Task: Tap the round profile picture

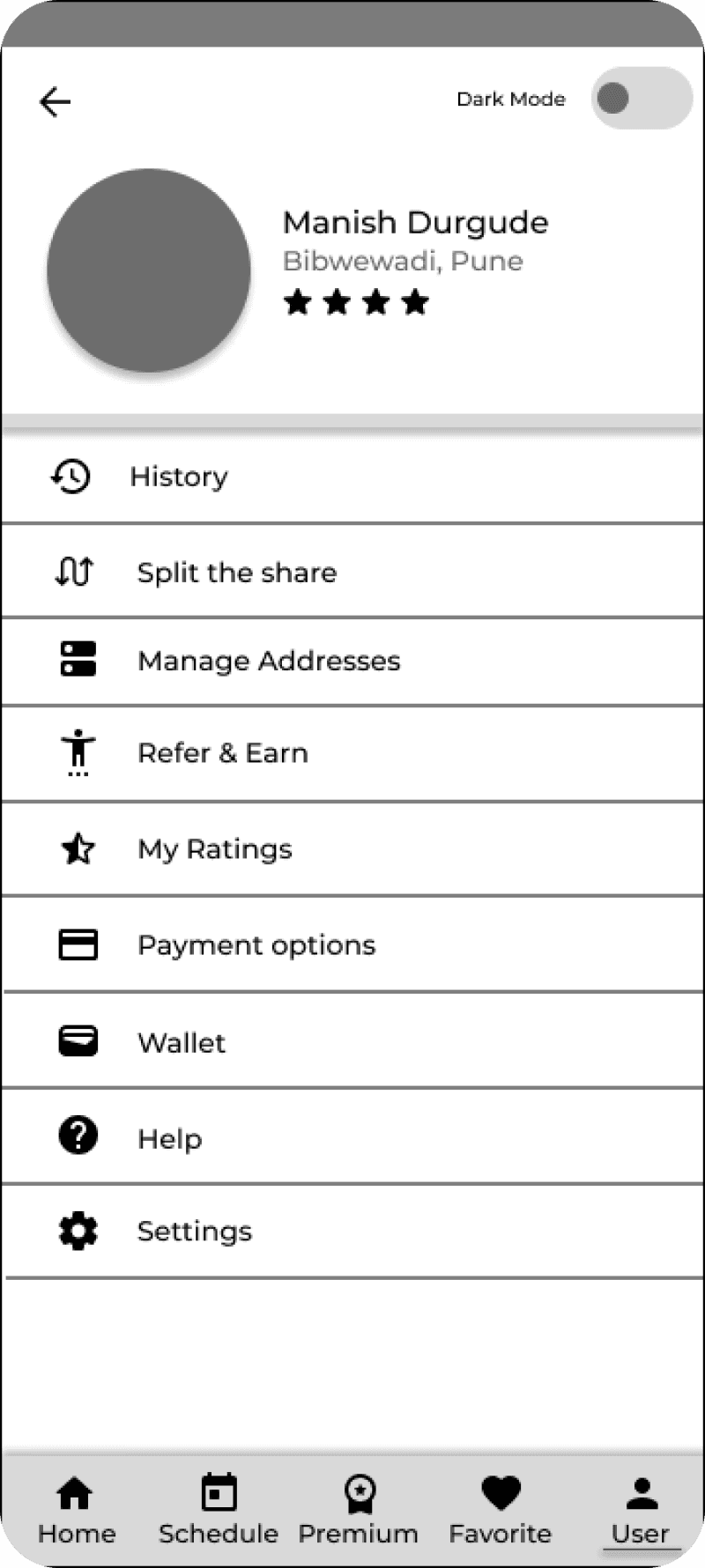Action: (149, 270)
